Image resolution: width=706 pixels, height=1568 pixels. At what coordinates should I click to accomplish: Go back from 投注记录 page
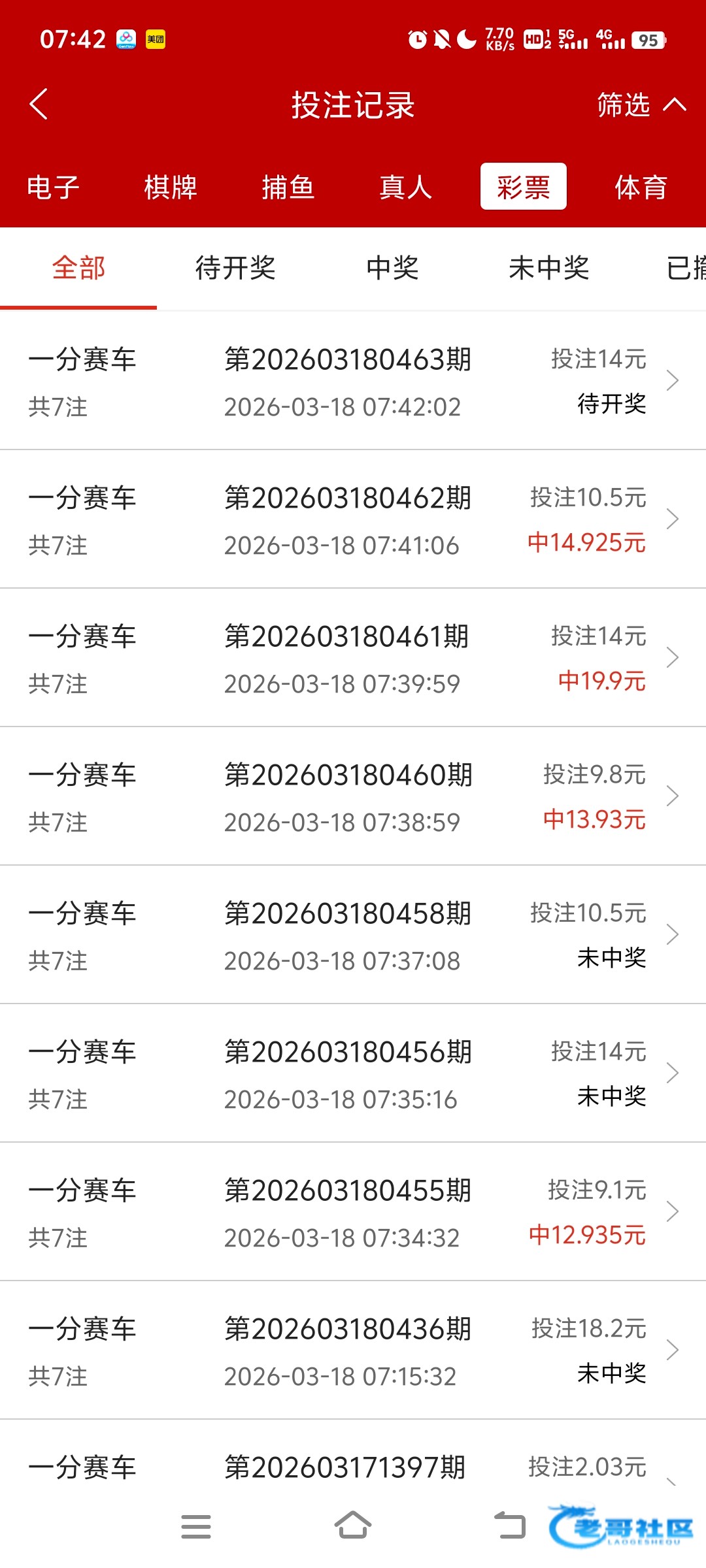(x=39, y=105)
